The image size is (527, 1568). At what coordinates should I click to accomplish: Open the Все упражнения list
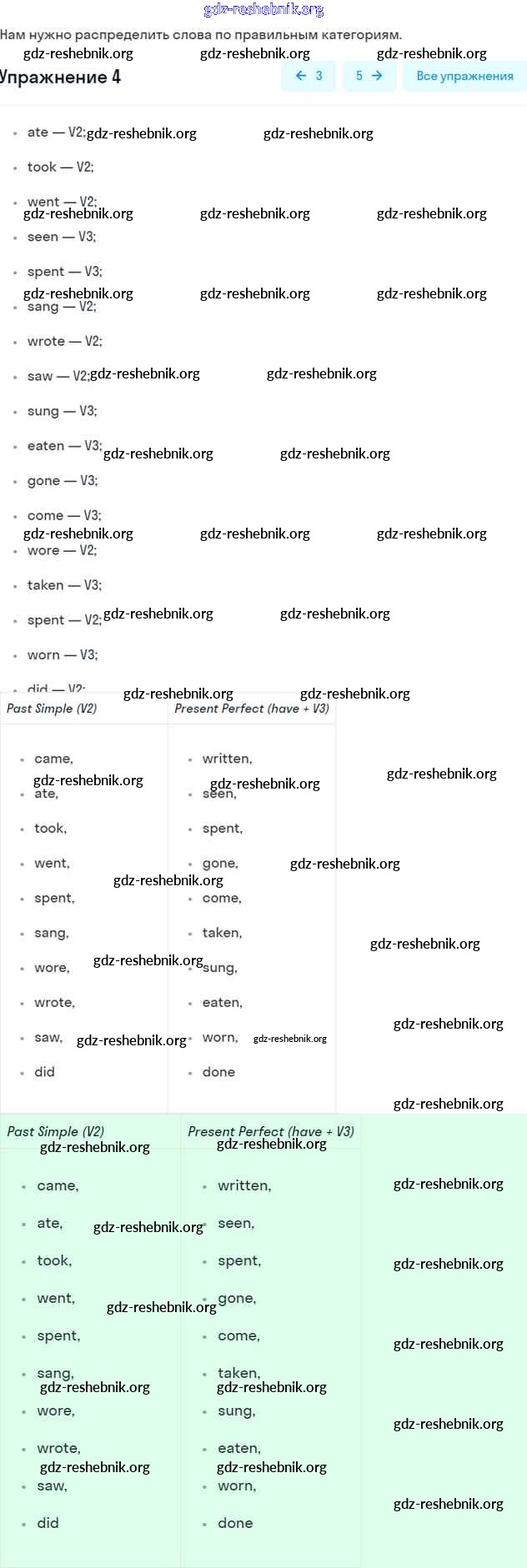(464, 76)
